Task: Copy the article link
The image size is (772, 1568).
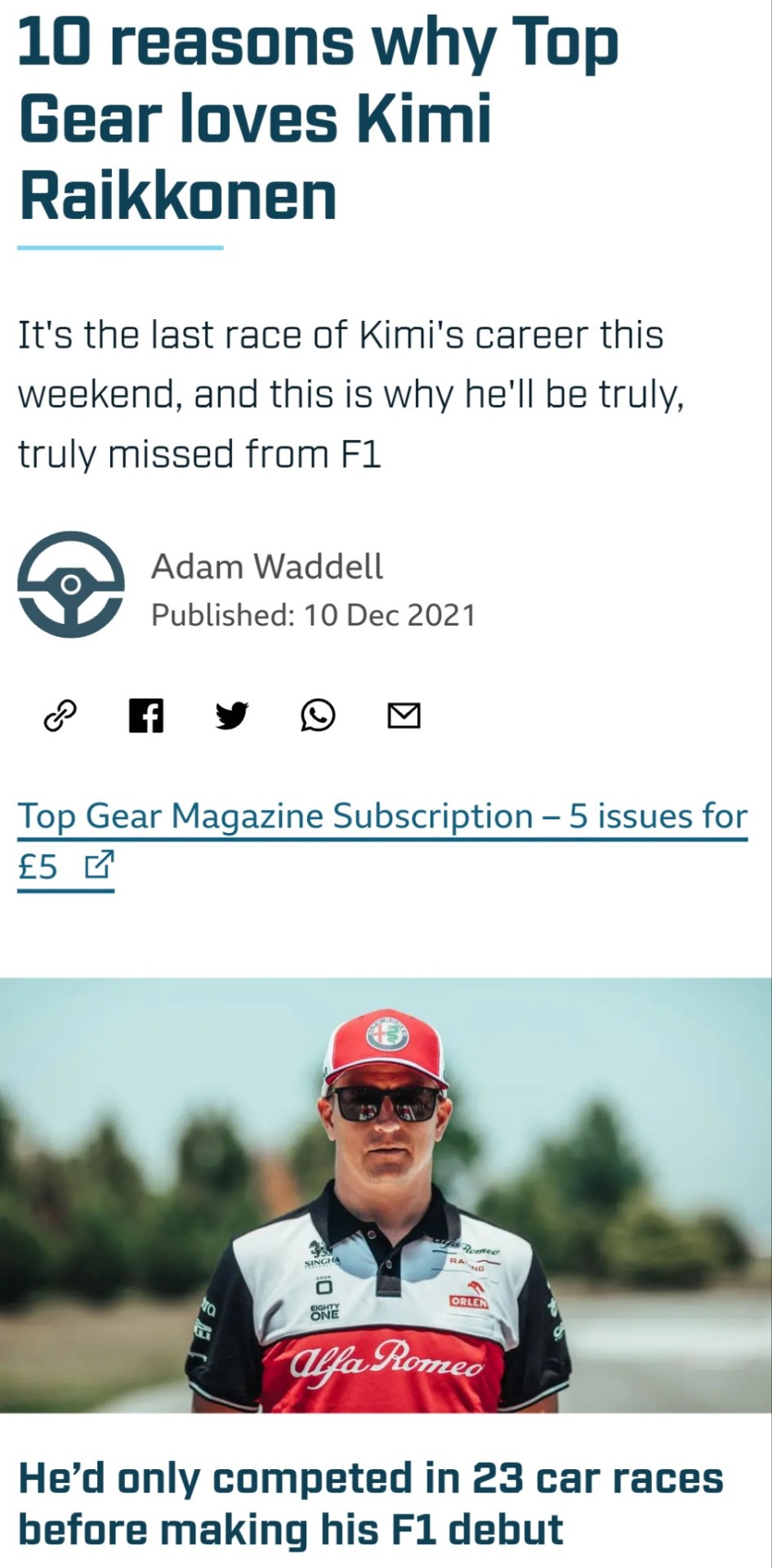Action: pyautogui.click(x=60, y=715)
